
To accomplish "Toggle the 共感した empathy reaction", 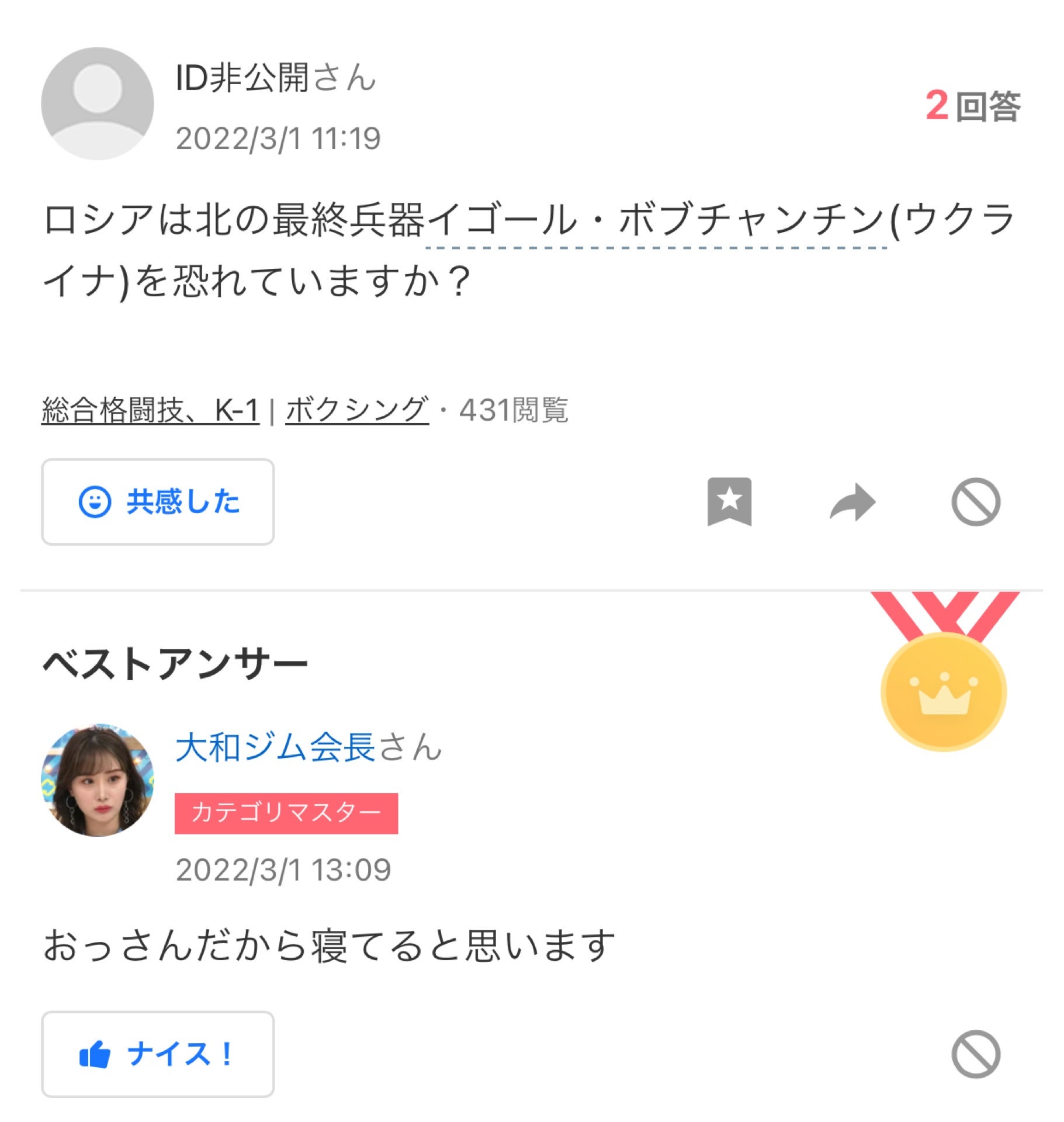I will tap(158, 501).
